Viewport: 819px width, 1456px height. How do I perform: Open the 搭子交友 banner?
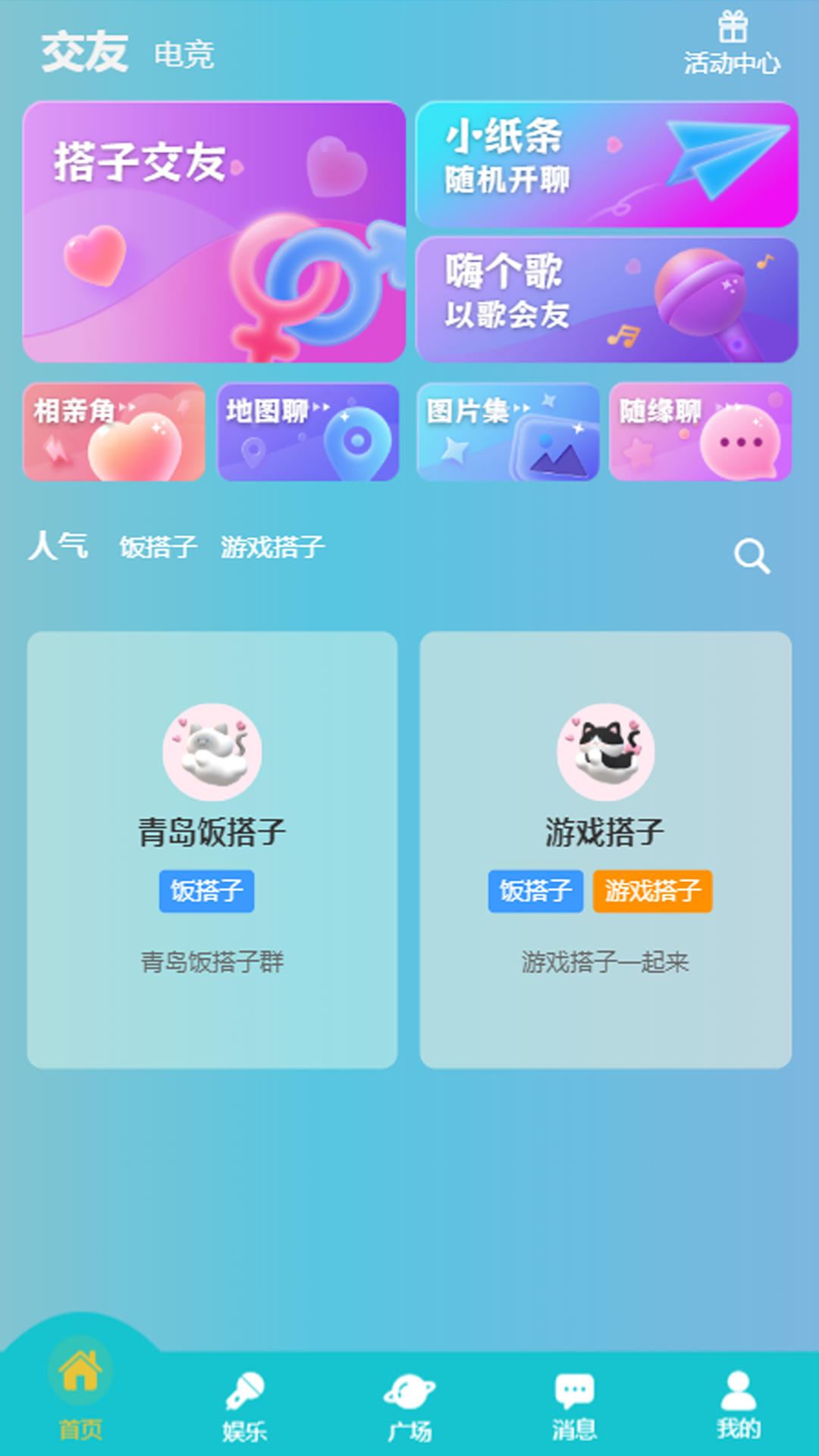[215, 232]
